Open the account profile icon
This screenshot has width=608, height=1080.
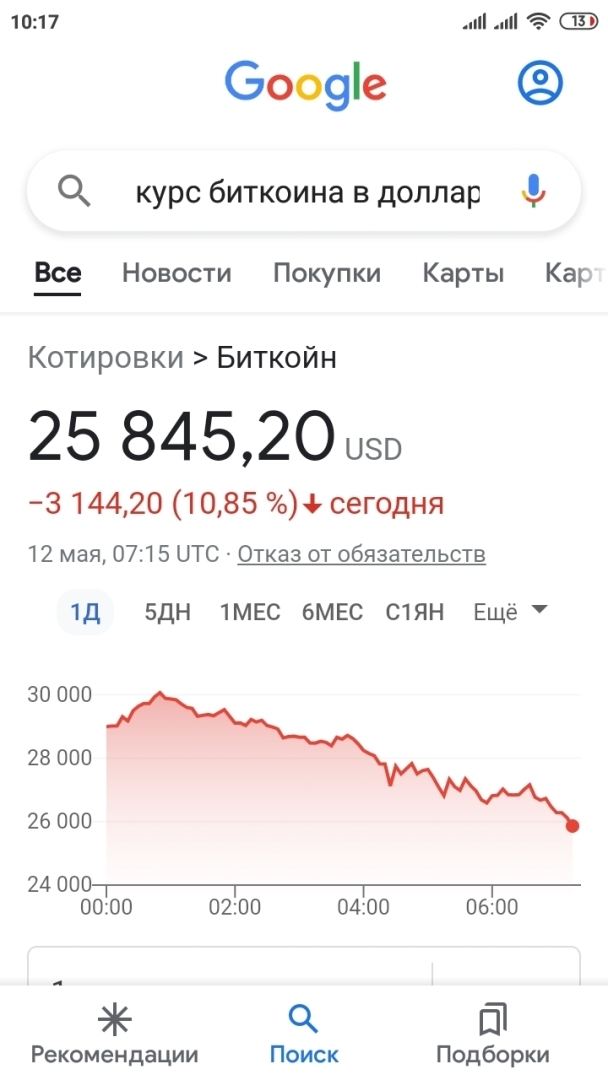(540, 82)
